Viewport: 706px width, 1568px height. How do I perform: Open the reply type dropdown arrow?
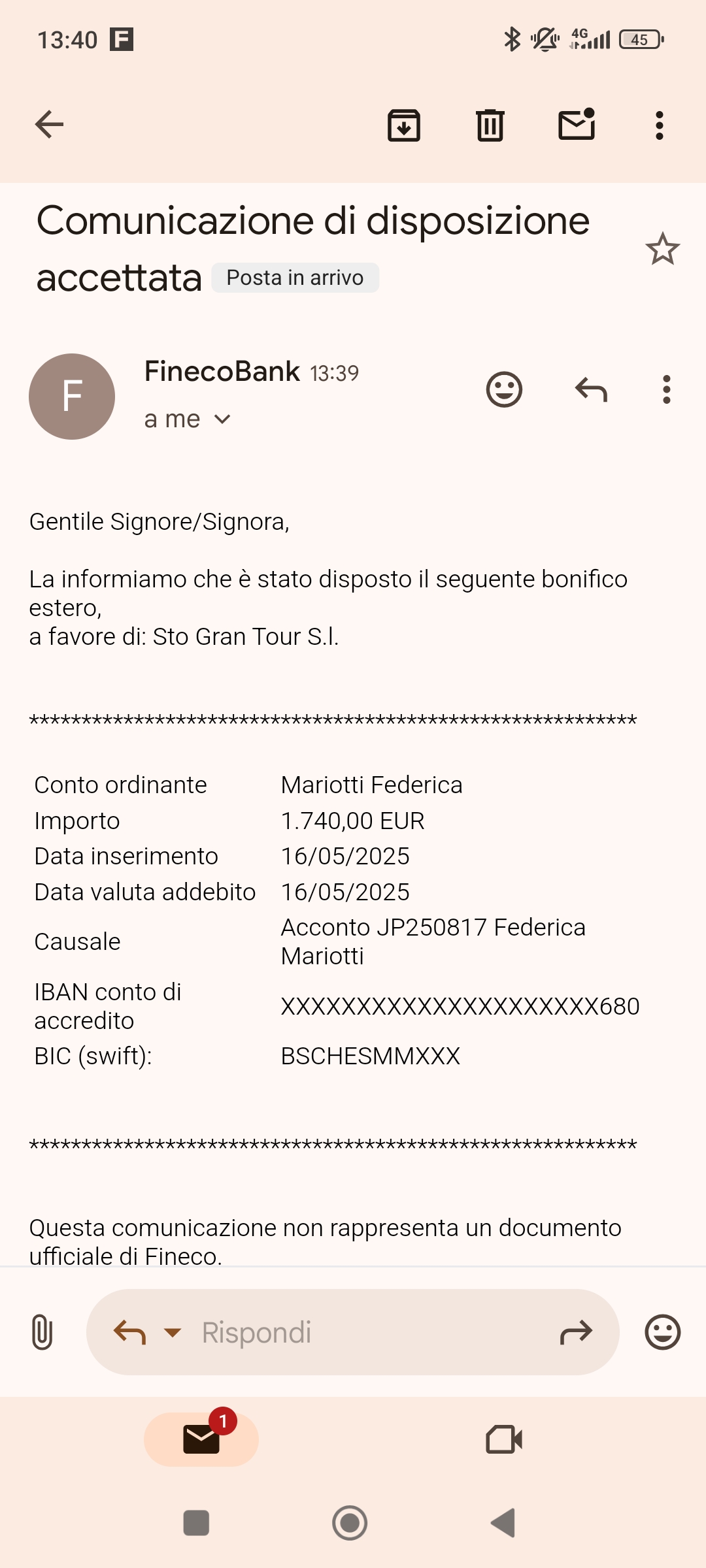[x=173, y=1332]
